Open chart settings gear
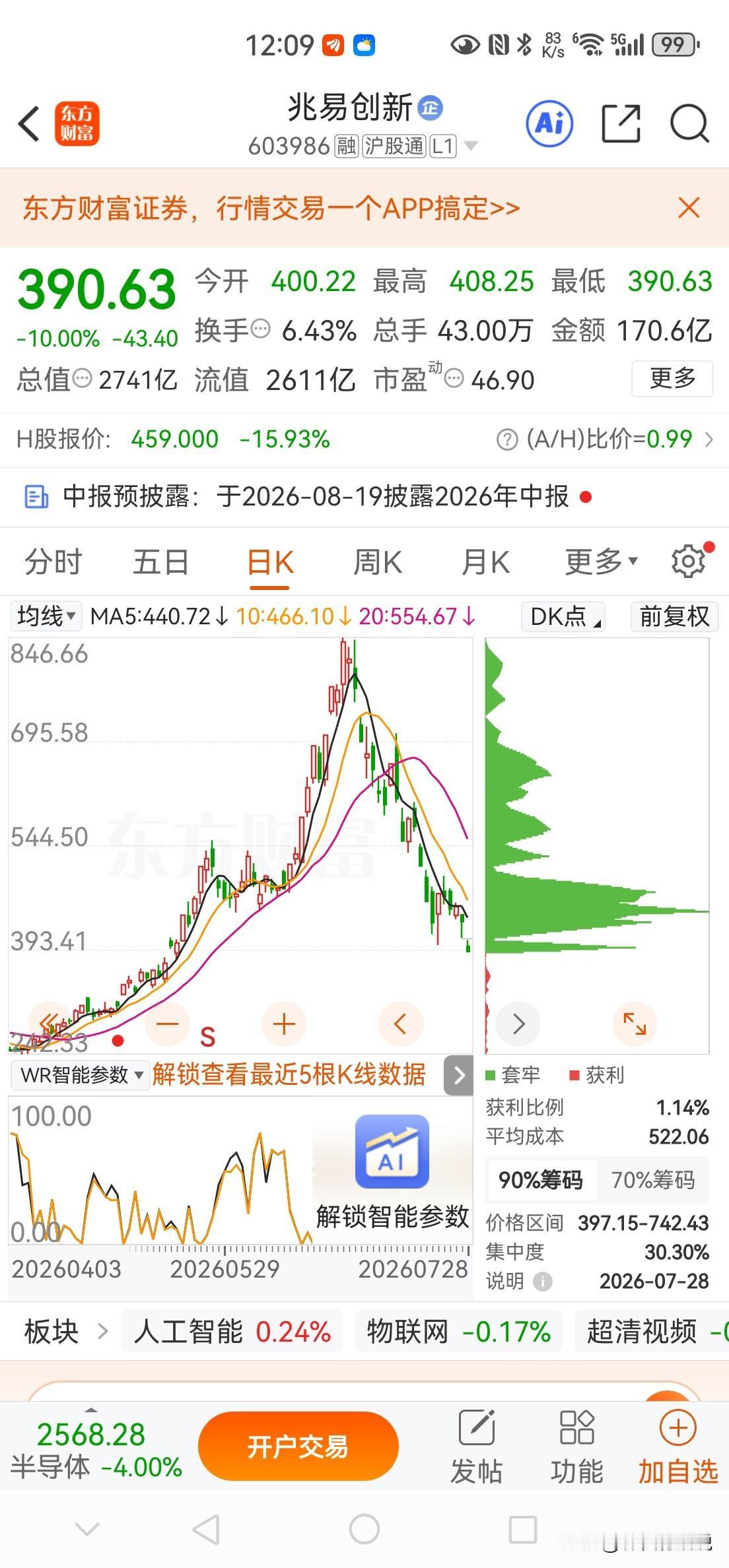This screenshot has height=1568, width=729. [x=689, y=562]
